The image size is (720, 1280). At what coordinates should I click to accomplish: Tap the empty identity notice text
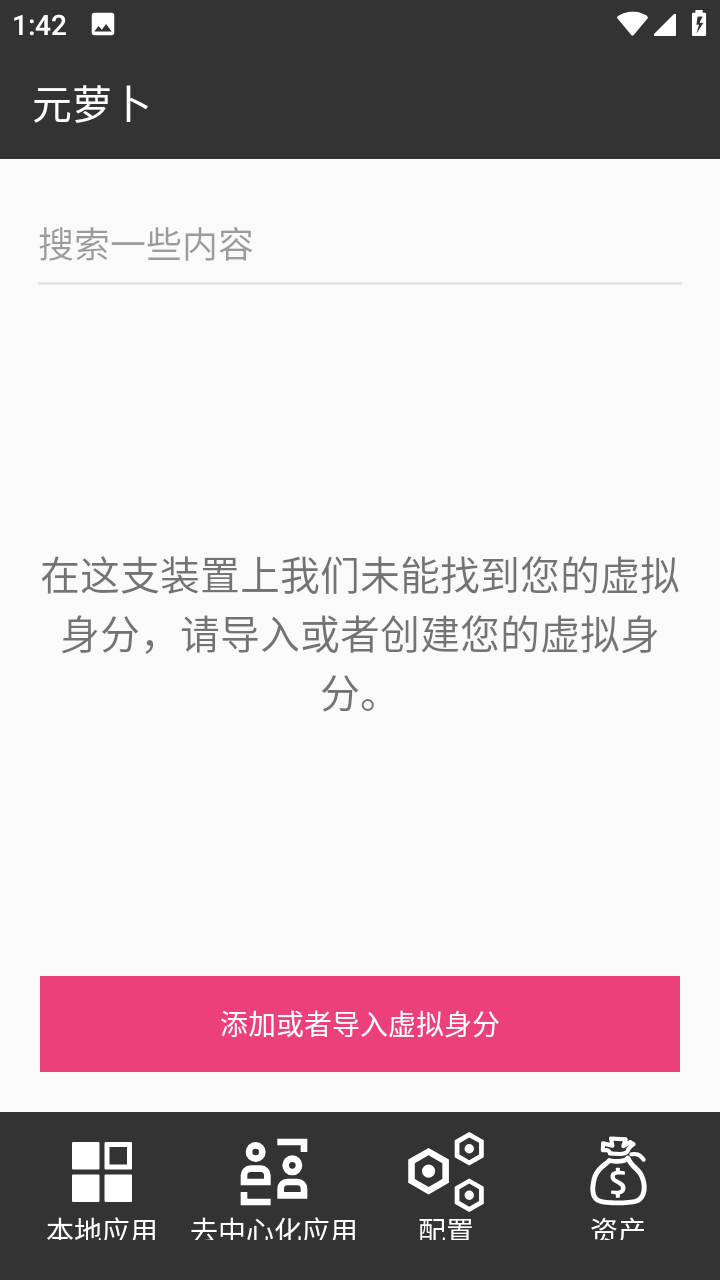[360, 629]
